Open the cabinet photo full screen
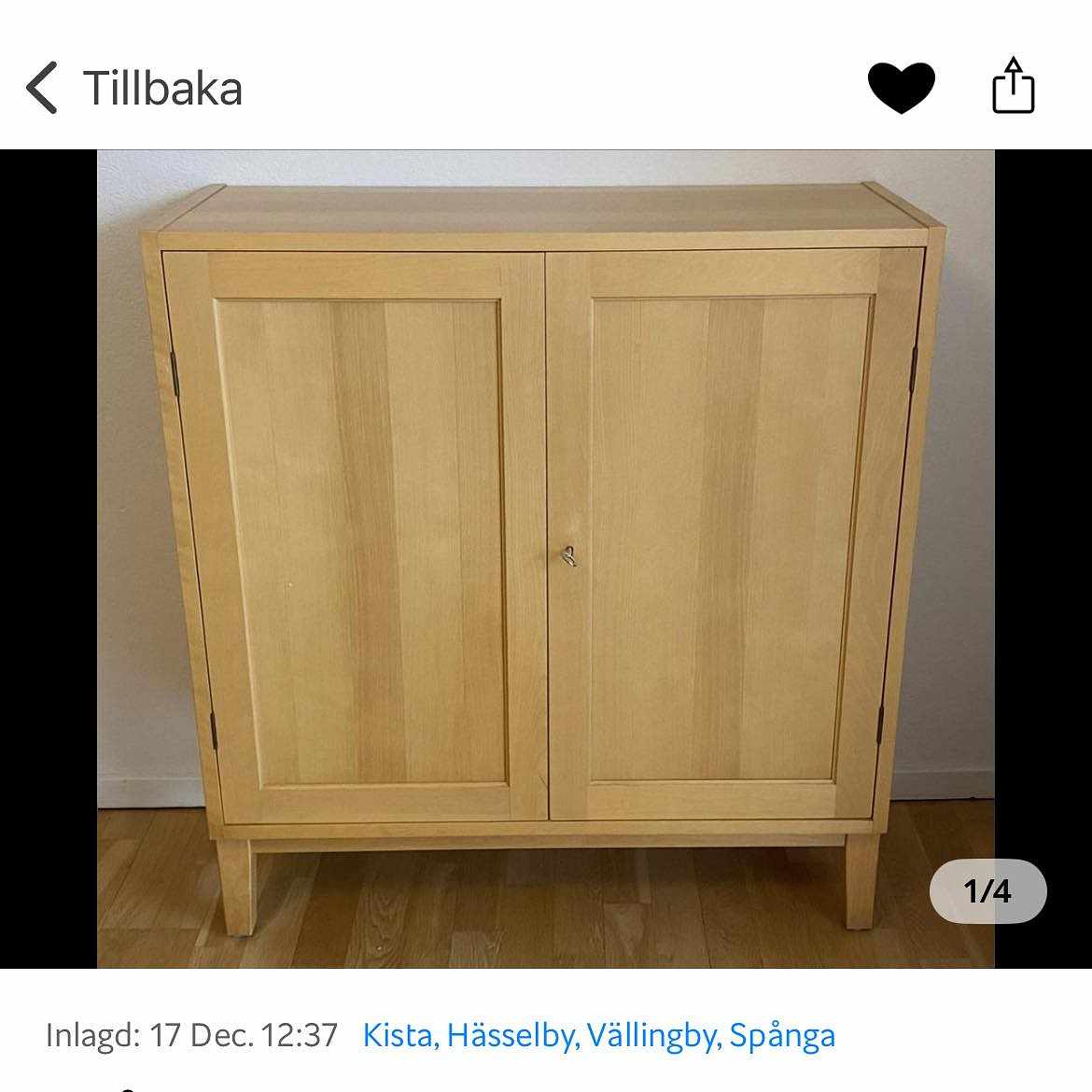Screen dimensions: 1092x1092 click(x=545, y=558)
